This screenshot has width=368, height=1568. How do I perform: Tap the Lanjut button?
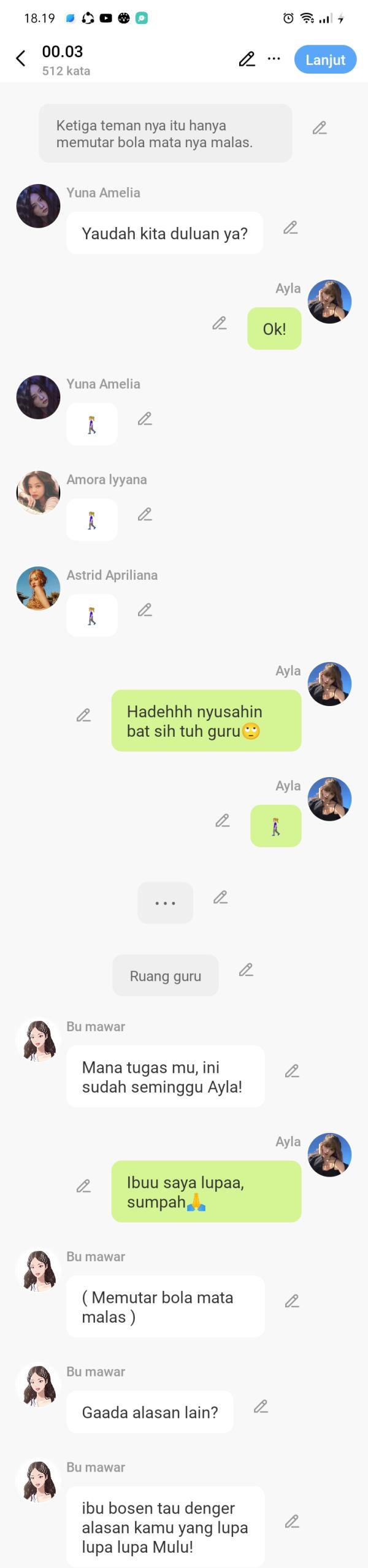[x=325, y=60]
